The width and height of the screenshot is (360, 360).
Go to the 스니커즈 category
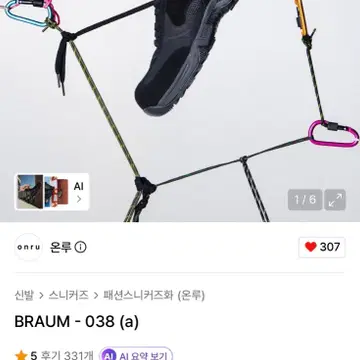68,295
